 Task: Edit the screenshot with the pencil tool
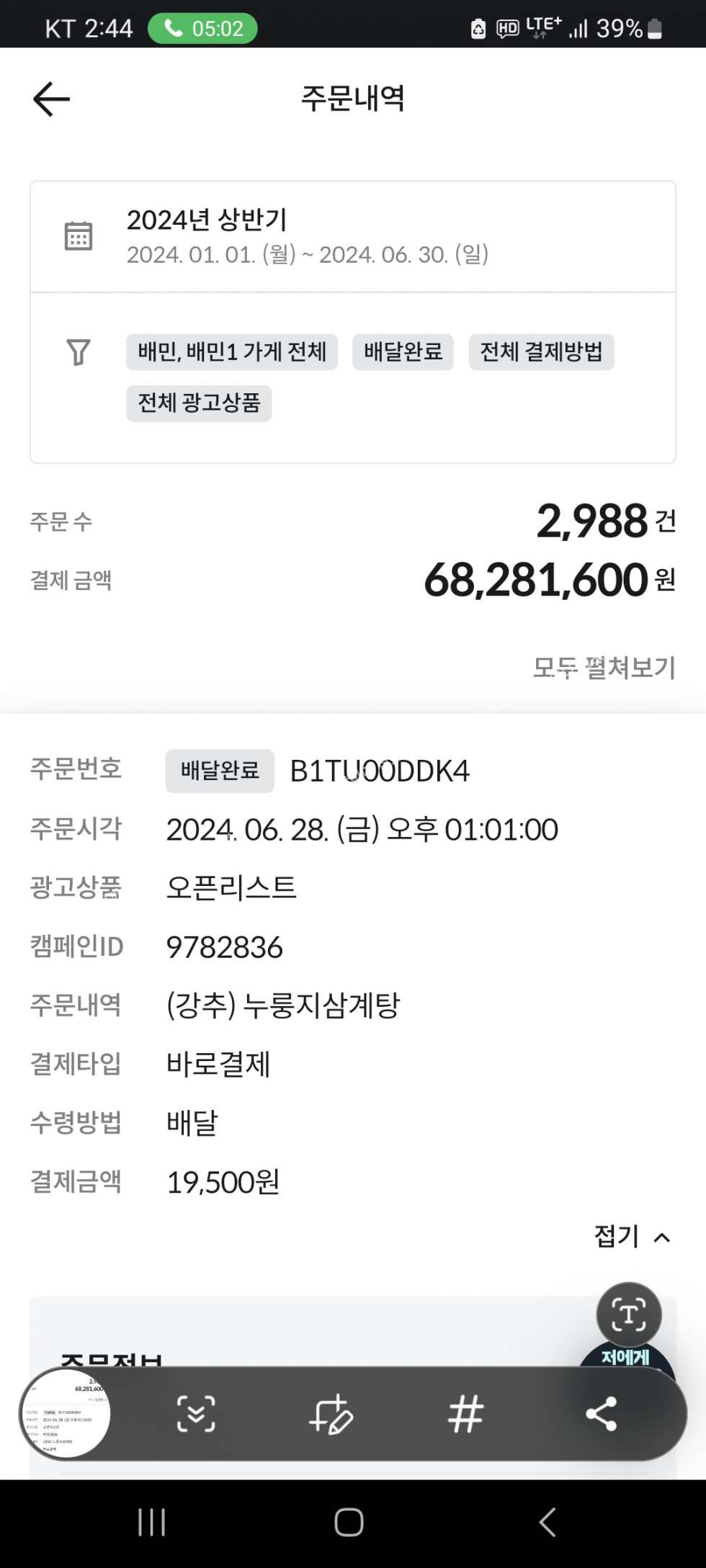point(331,1413)
